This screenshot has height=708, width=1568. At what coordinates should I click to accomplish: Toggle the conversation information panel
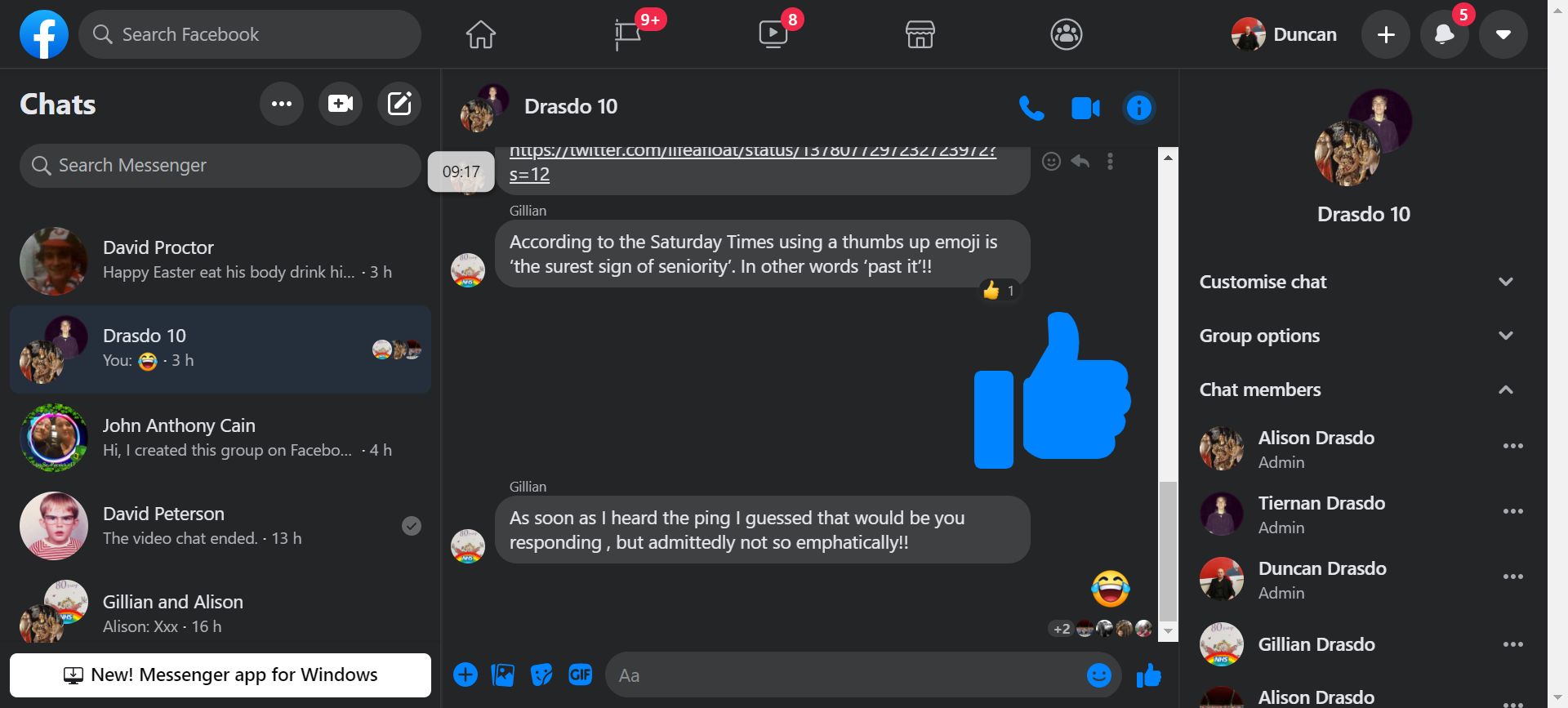click(1138, 108)
